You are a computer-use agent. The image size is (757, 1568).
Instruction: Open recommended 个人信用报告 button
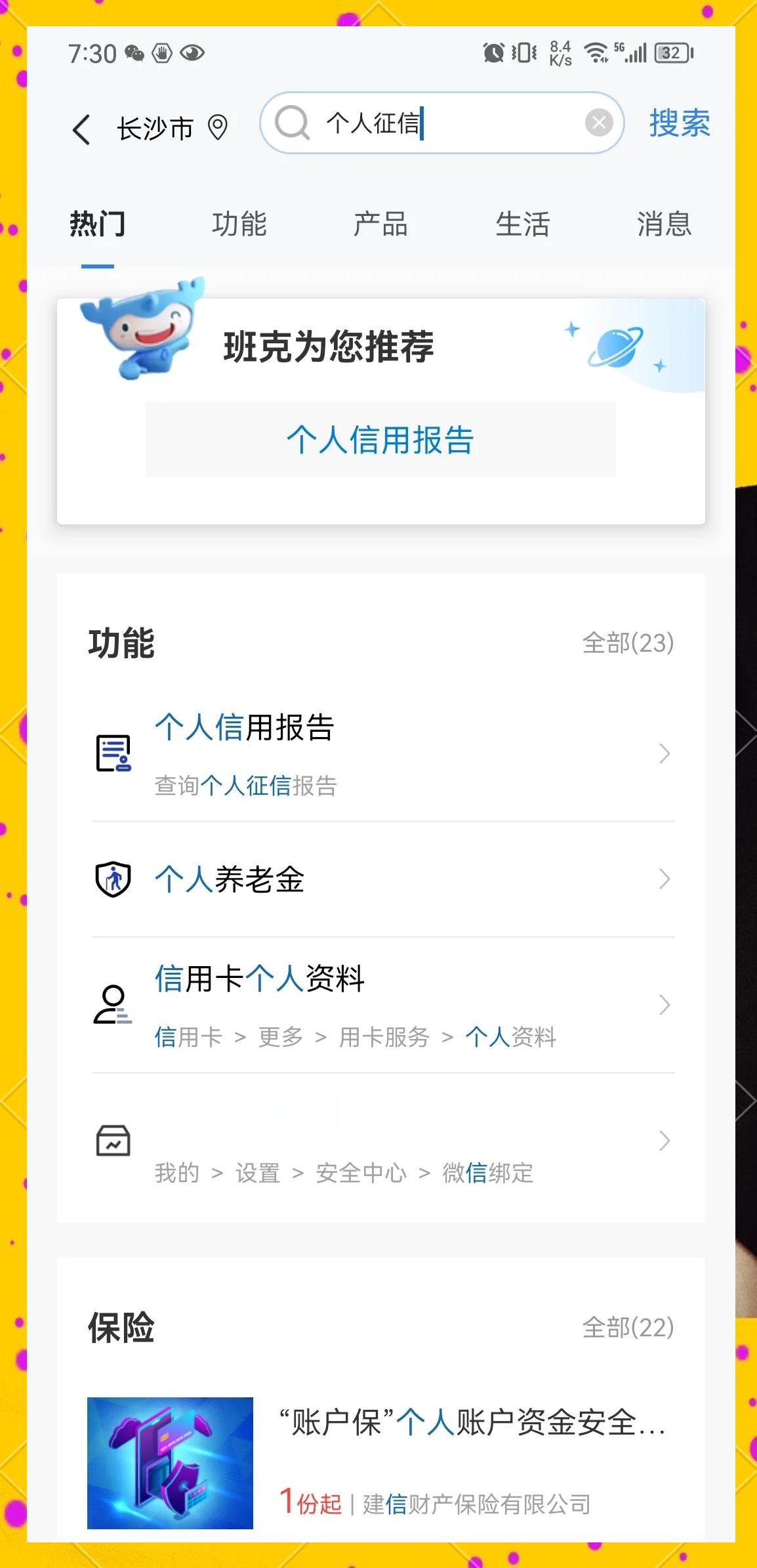click(x=380, y=440)
